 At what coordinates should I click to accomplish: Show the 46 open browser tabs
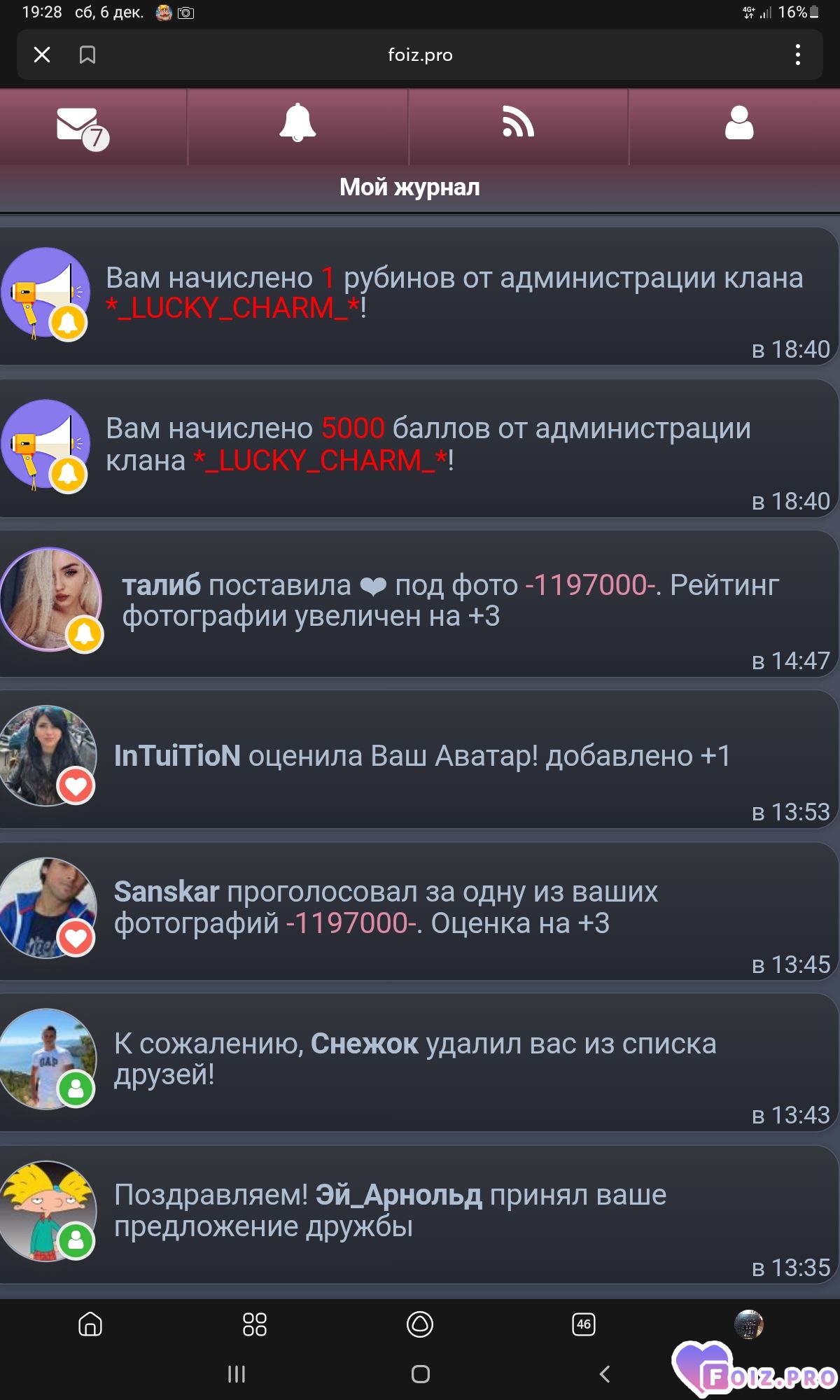(583, 1324)
